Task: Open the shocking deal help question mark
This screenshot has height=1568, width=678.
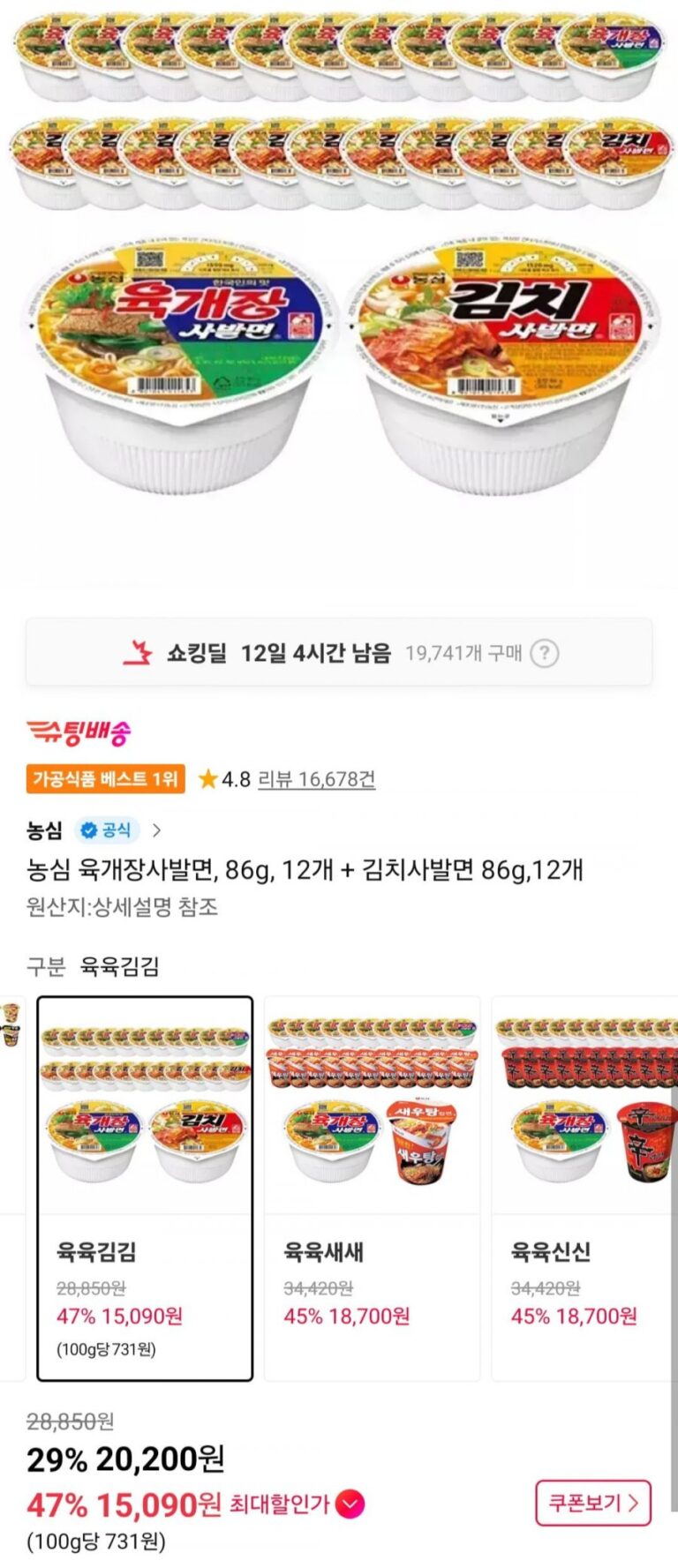Action: pyautogui.click(x=545, y=654)
